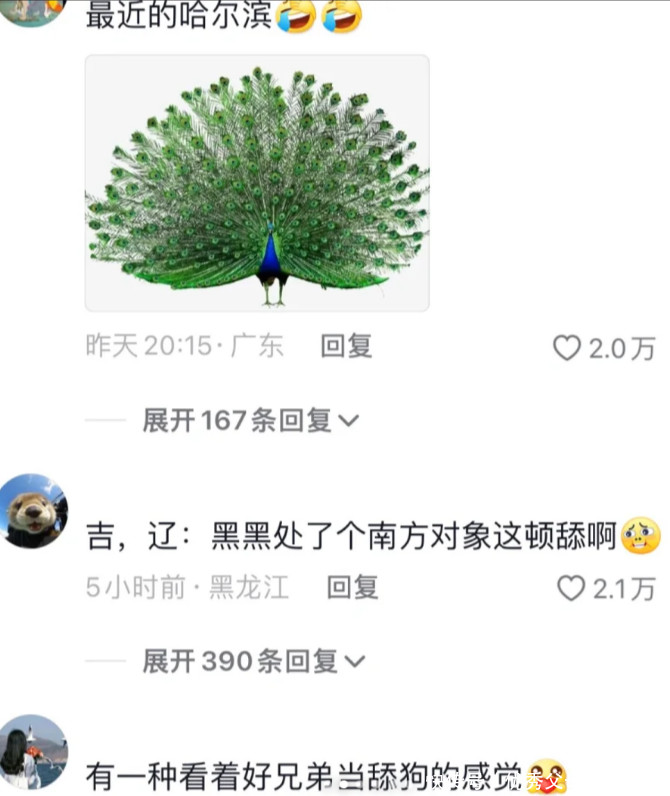The height and width of the screenshot is (796, 670).
Task: Expand the 167 replies
Action: 249,420
